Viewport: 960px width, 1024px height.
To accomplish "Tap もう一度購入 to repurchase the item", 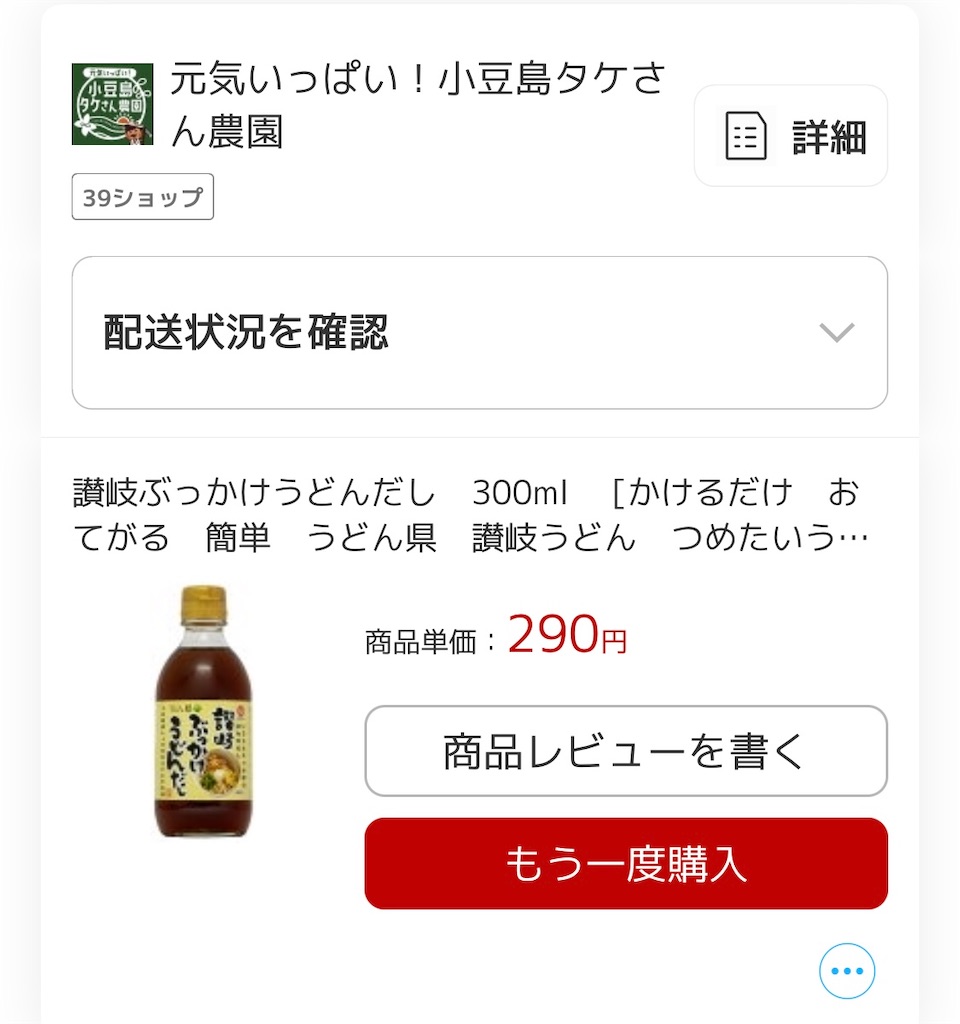I will coord(625,864).
